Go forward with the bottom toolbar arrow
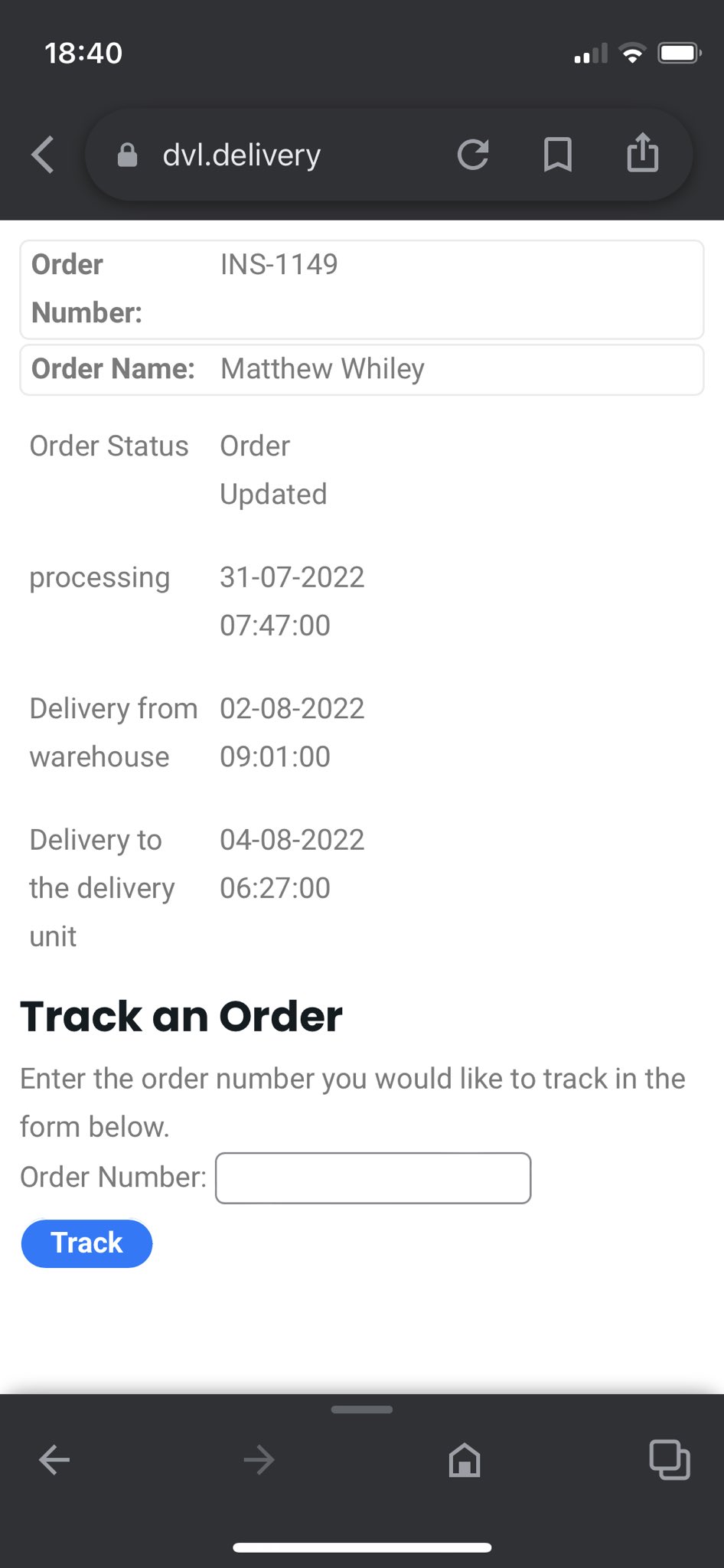This screenshot has height=1568, width=724. [259, 1460]
